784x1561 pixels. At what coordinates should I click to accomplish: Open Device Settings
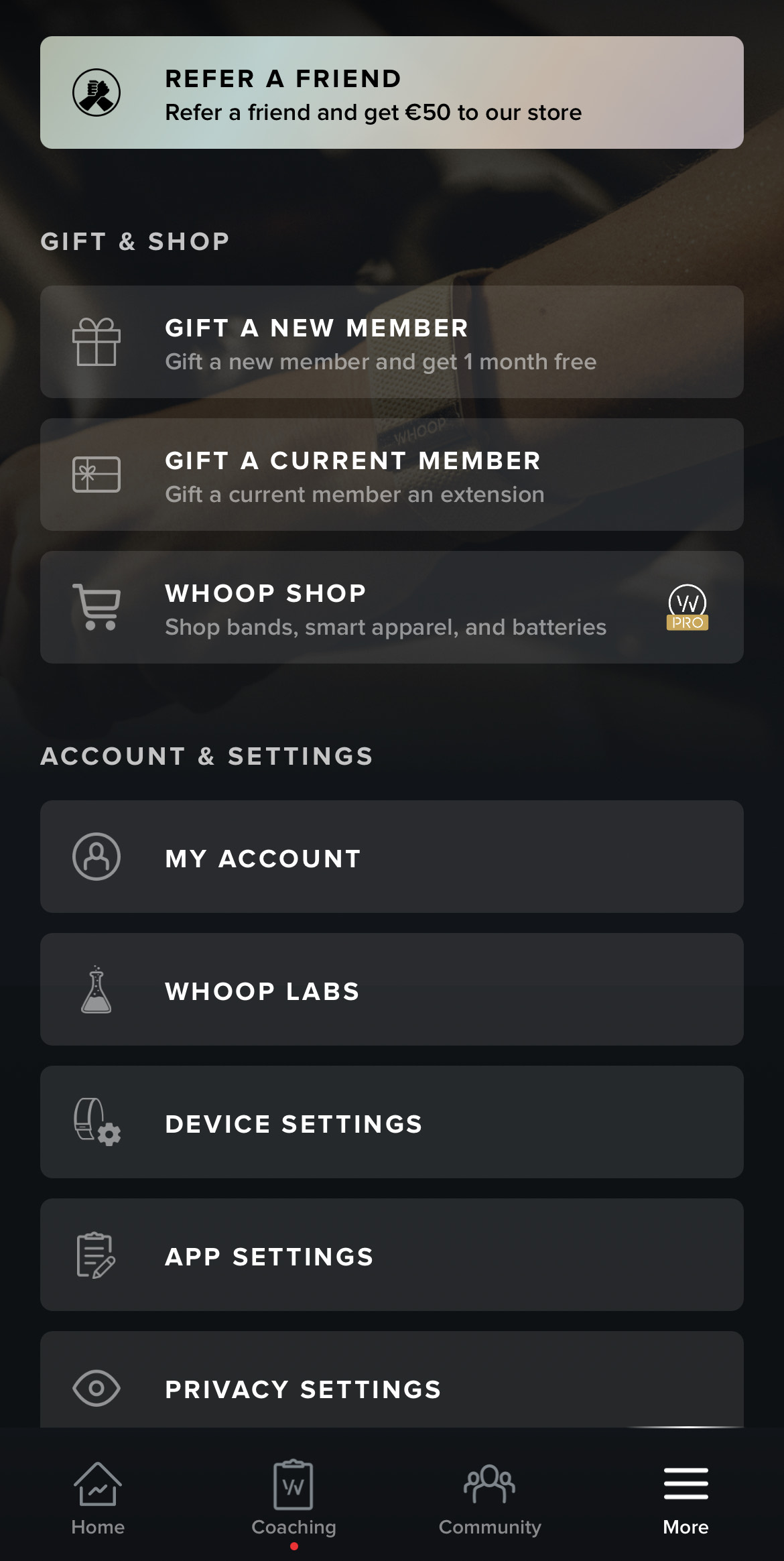391,1122
